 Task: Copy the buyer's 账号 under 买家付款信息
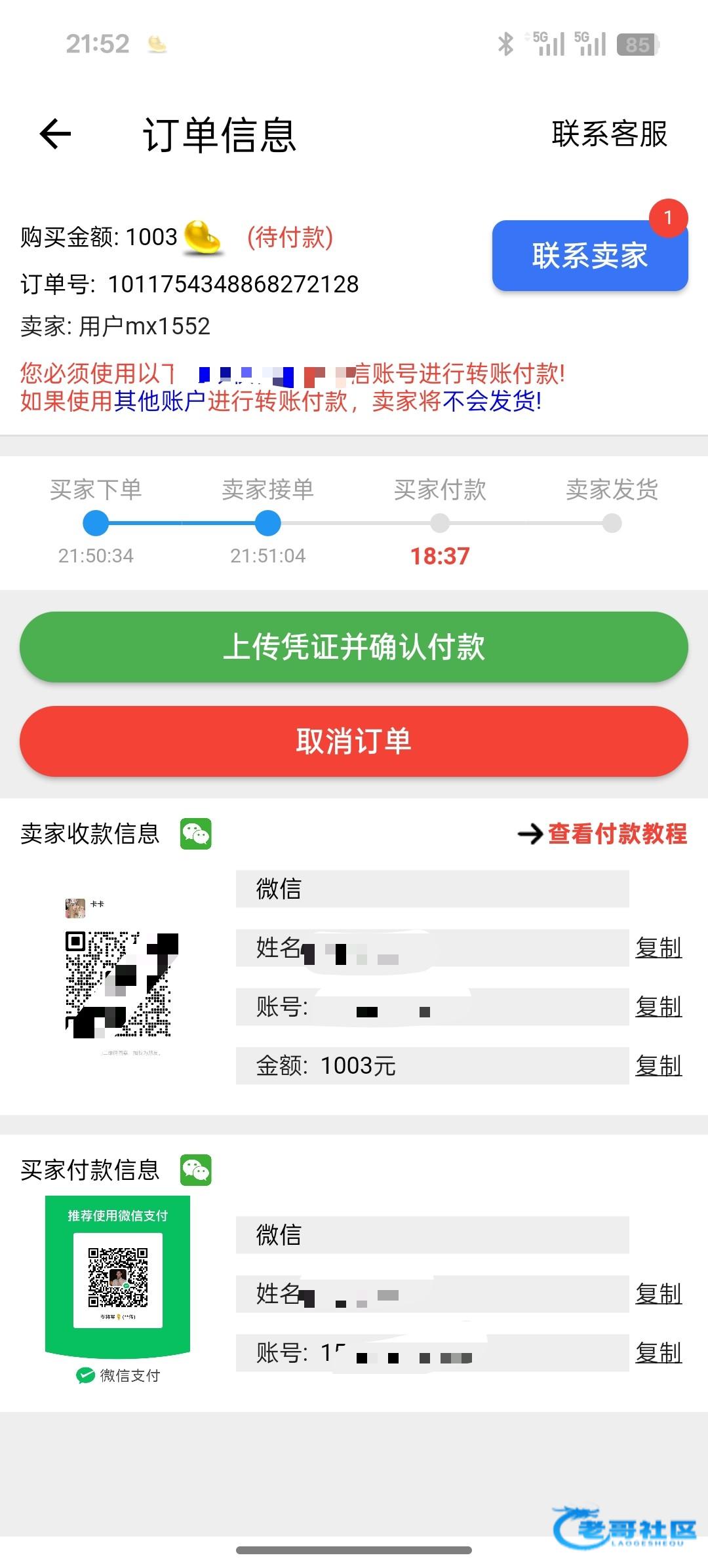point(658,1353)
